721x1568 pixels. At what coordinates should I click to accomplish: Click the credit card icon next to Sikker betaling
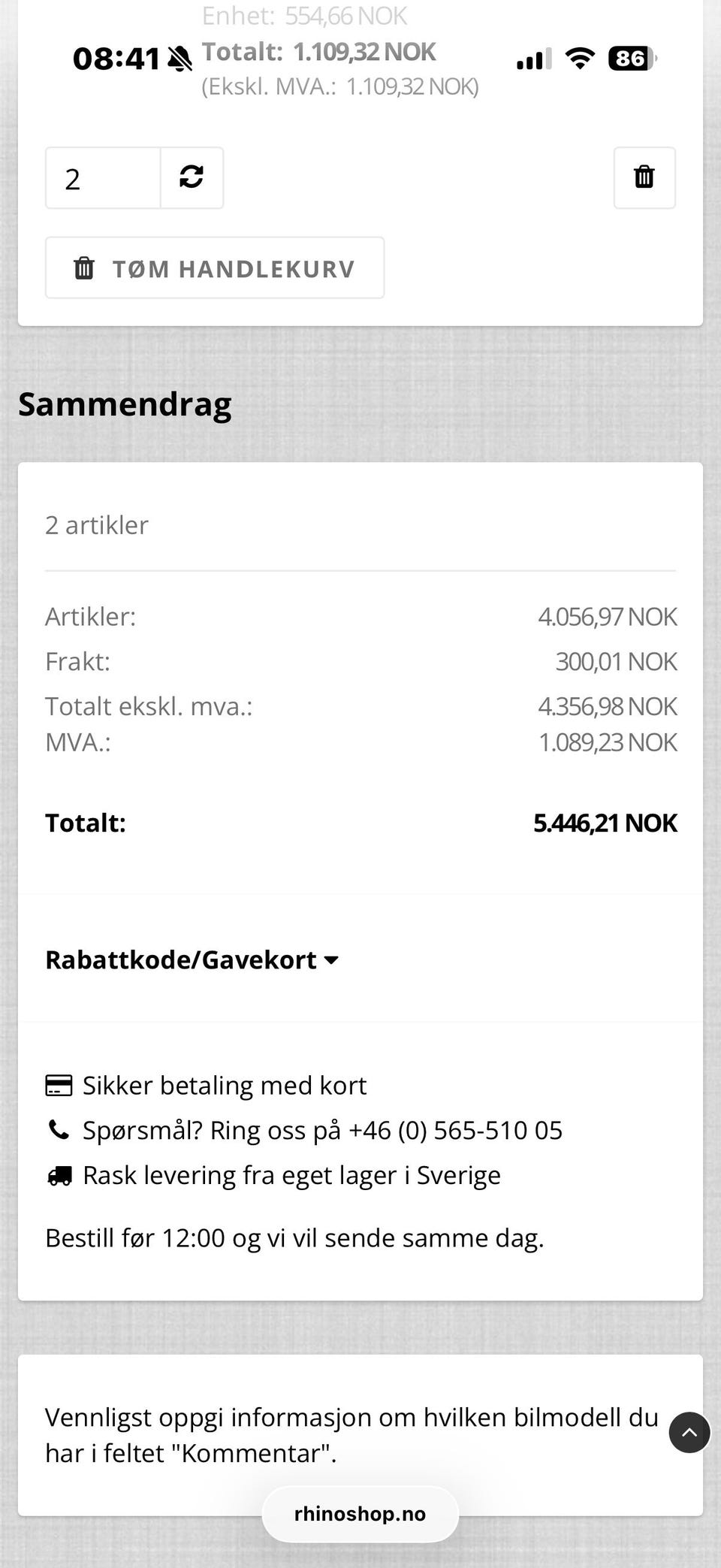(x=59, y=1085)
